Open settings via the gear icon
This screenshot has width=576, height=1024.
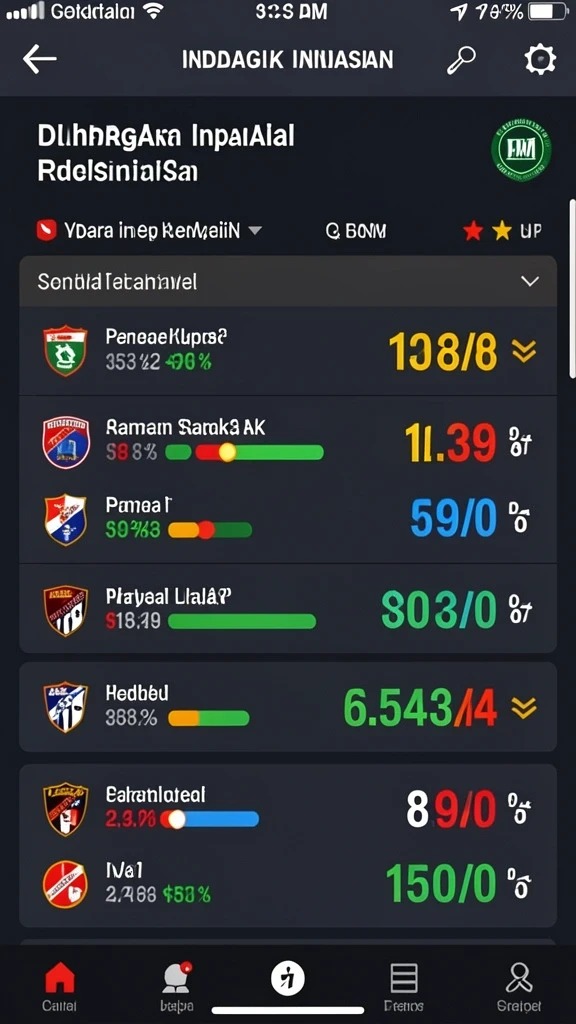coord(540,60)
